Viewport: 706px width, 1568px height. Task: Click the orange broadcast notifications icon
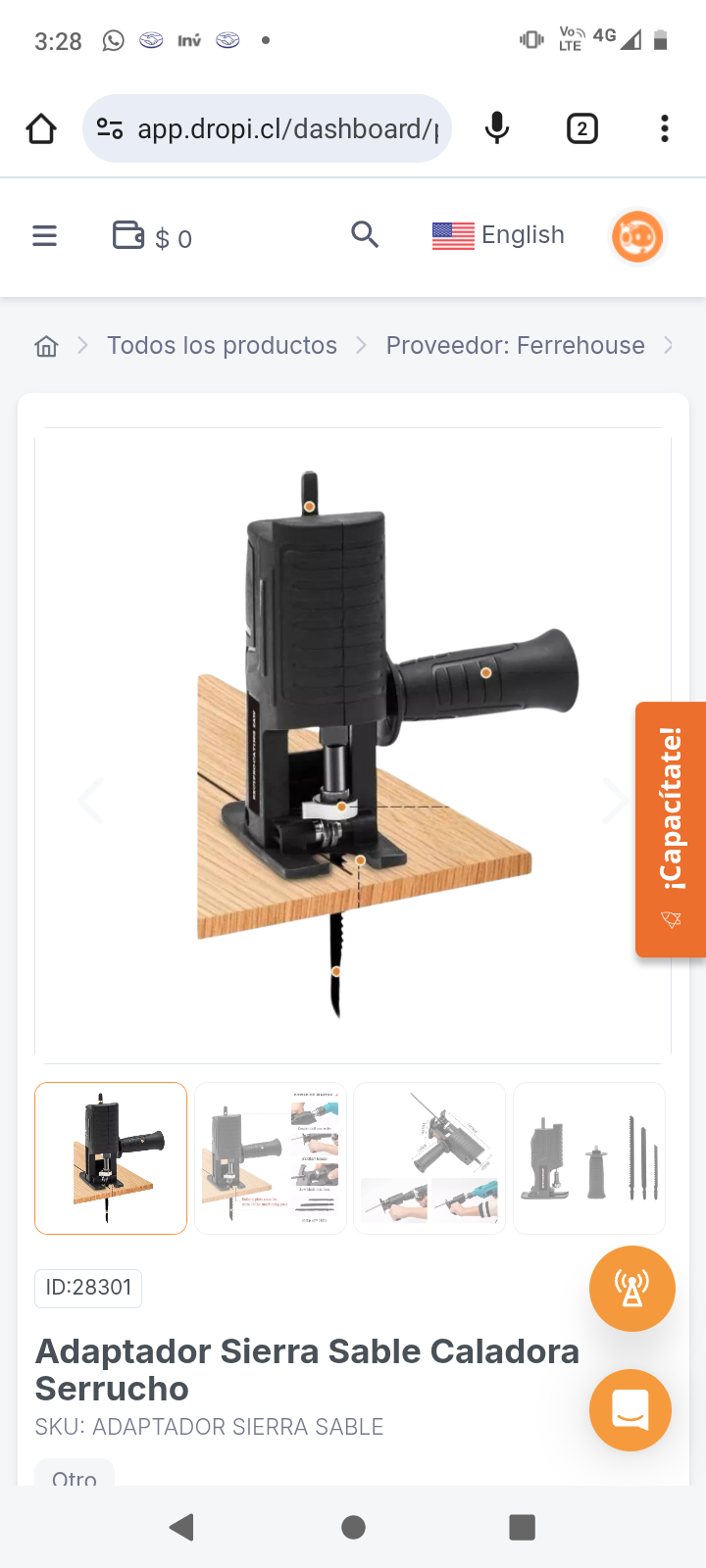coord(631,1289)
